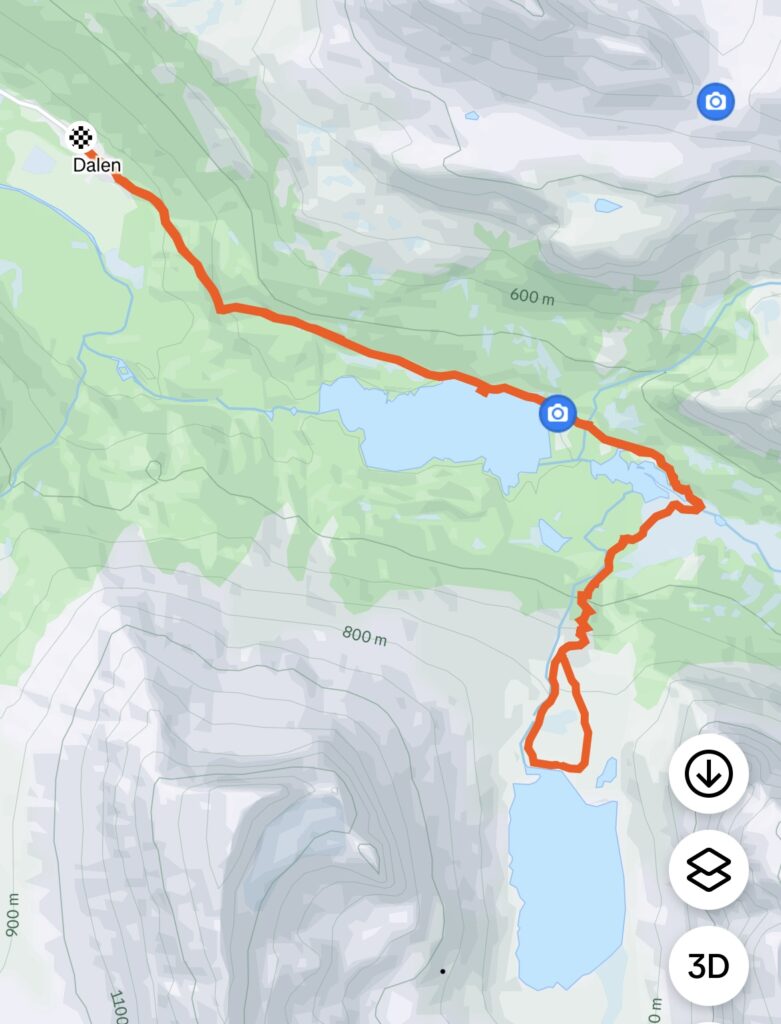Tap the checkered finish flag at Dalen

(81, 137)
